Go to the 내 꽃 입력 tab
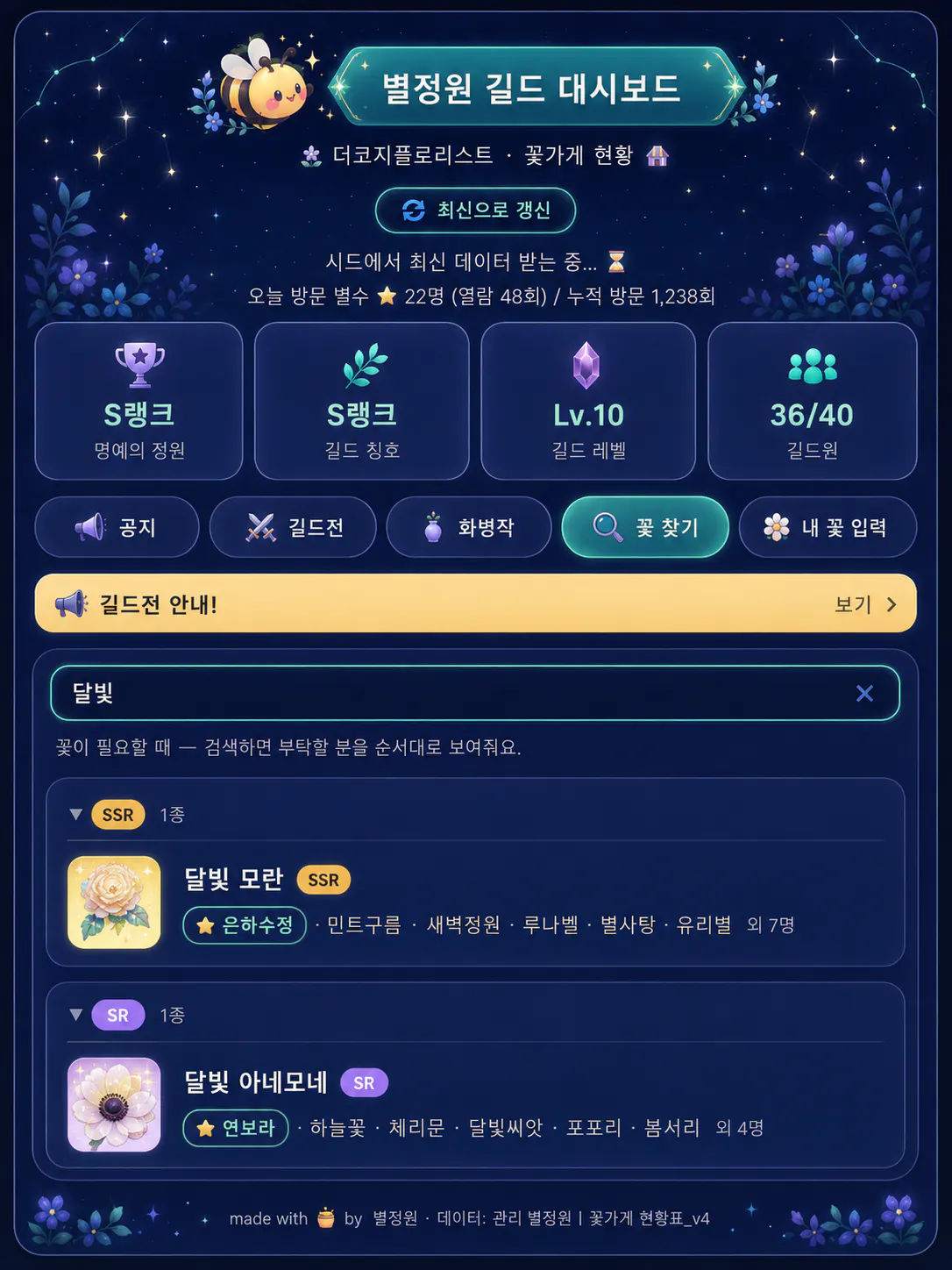The image size is (952, 1270). coord(828,527)
